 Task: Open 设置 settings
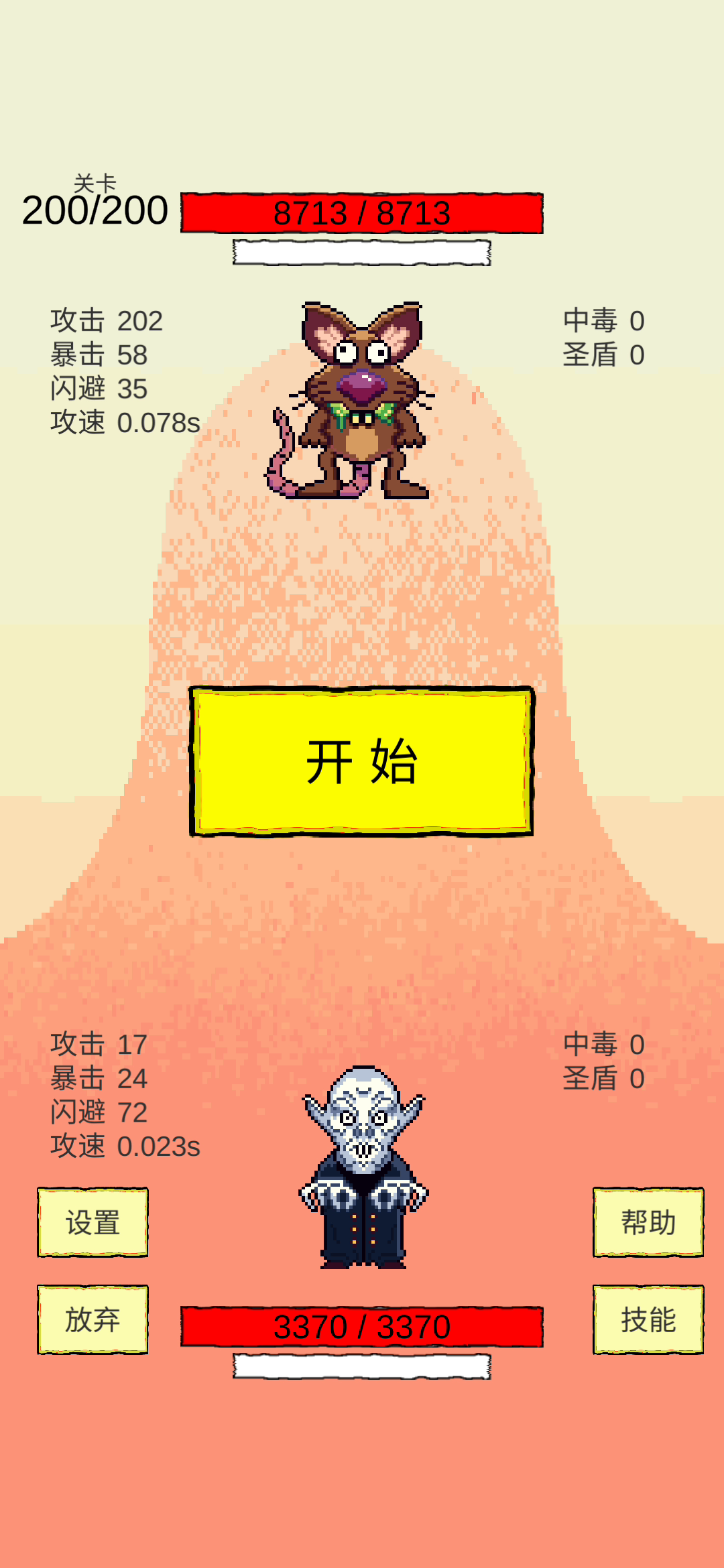(x=93, y=1222)
